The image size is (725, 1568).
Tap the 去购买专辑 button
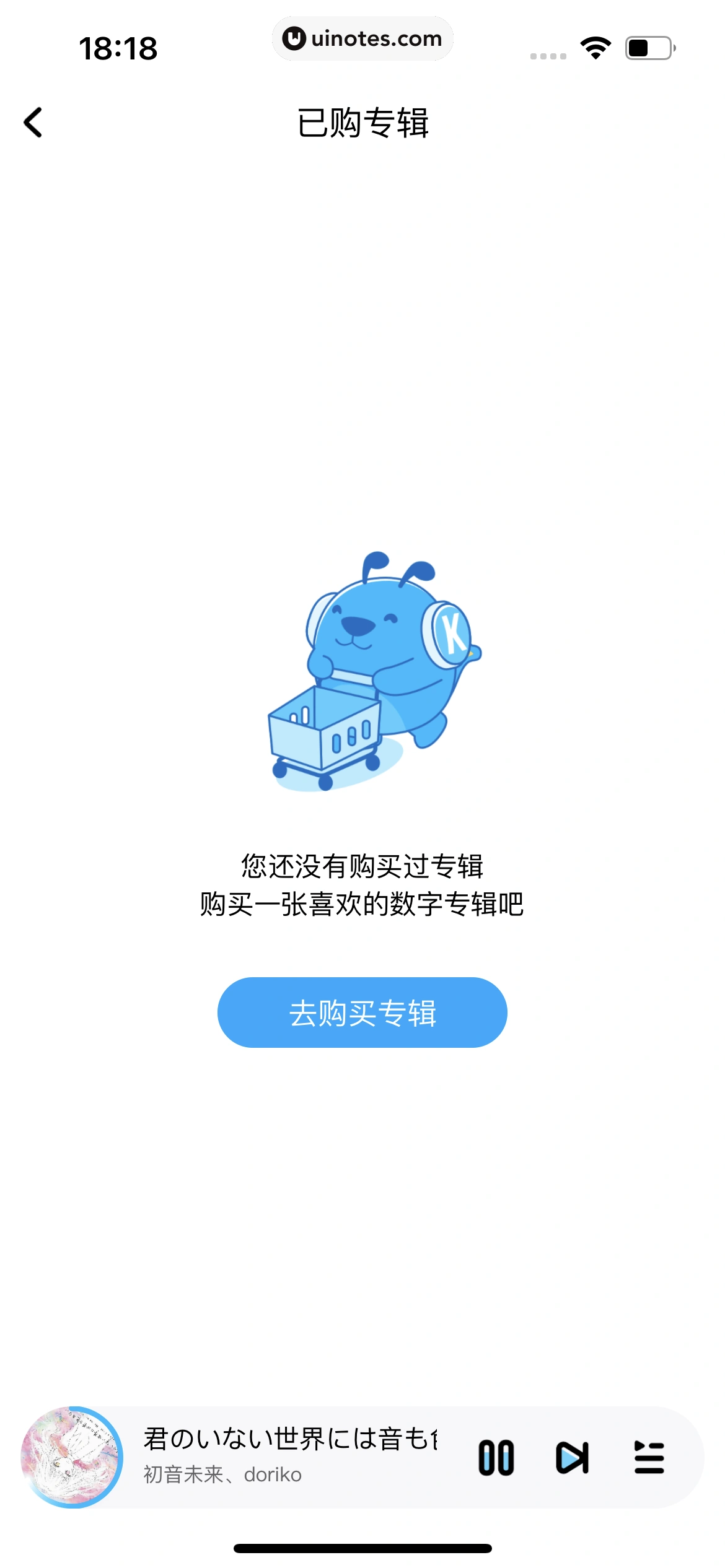362,1013
